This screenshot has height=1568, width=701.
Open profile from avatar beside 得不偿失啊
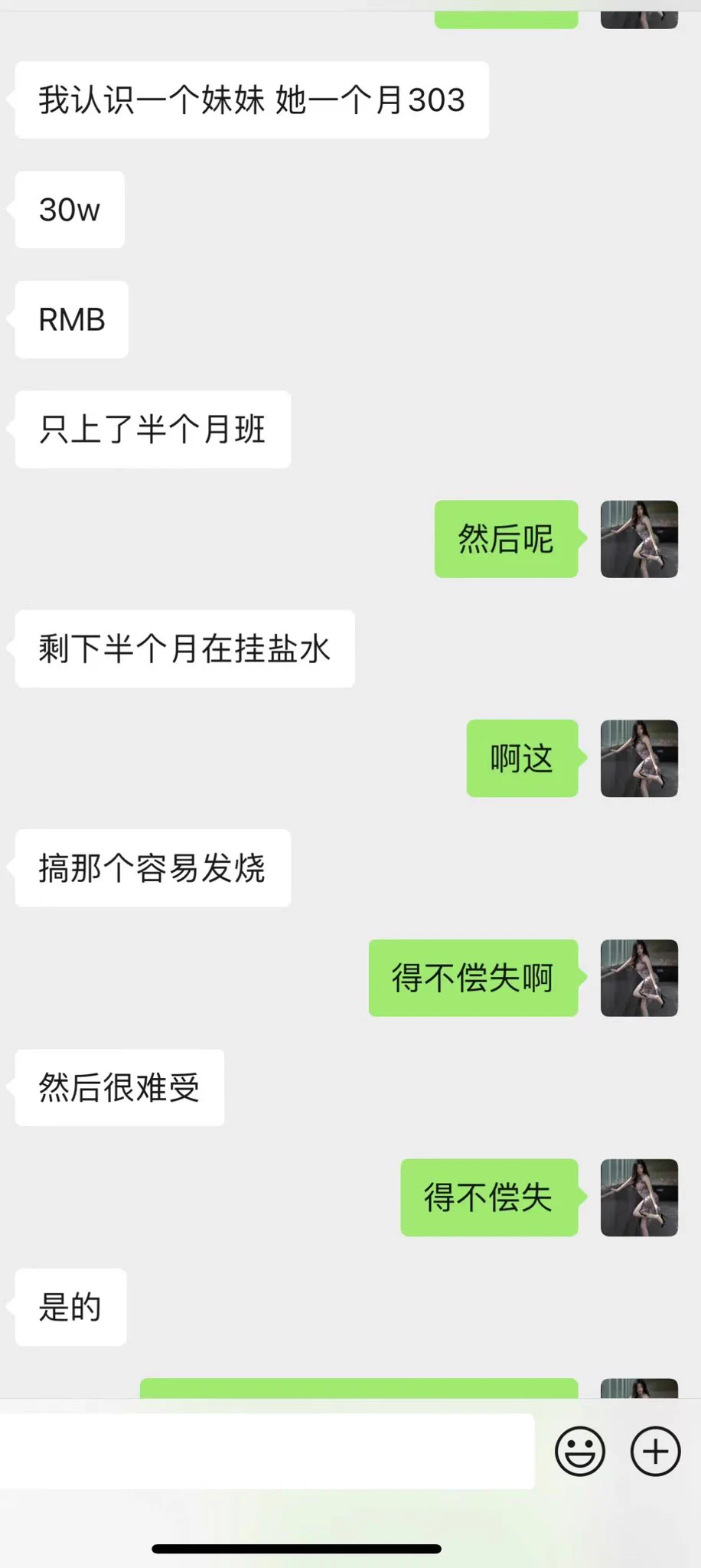pyautogui.click(x=639, y=978)
